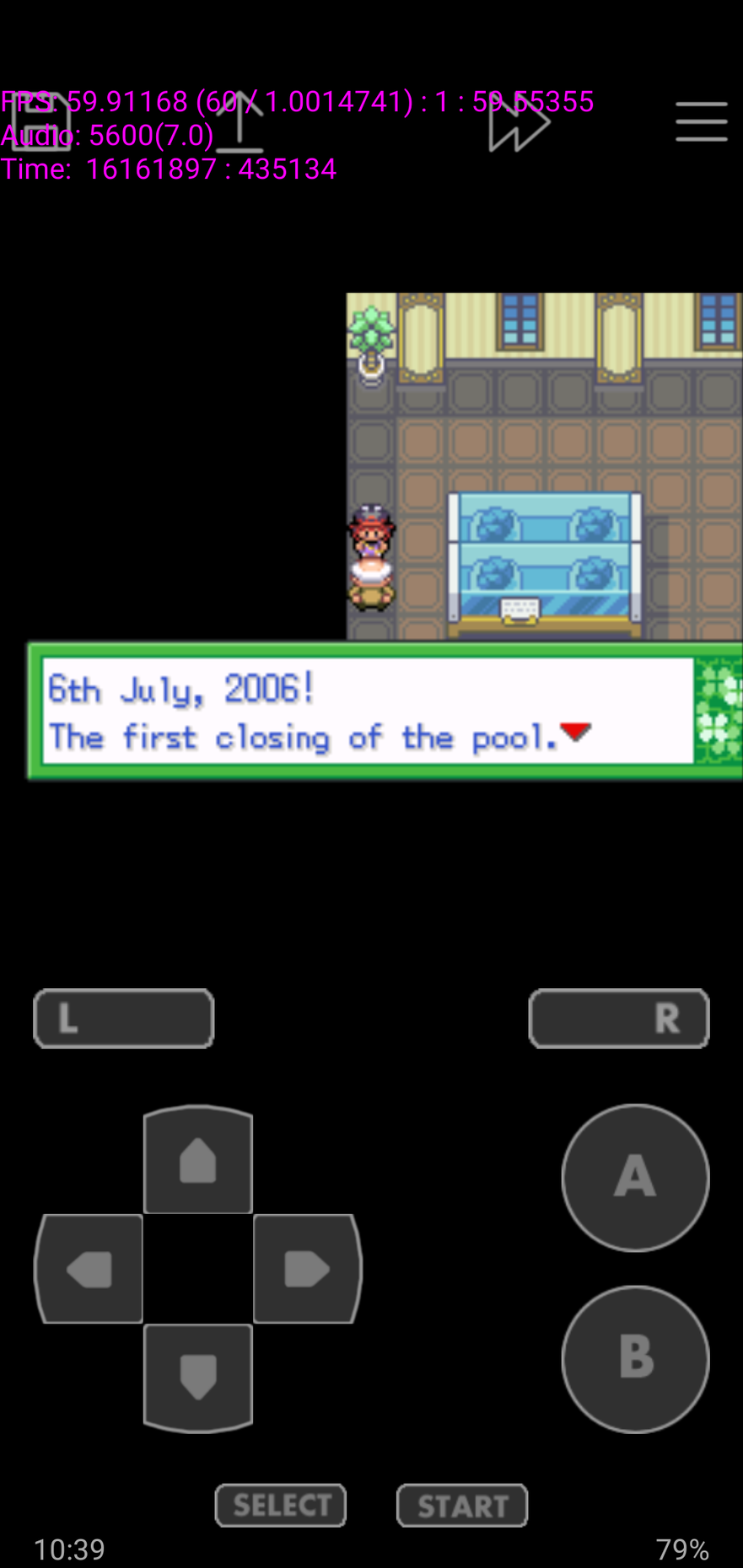The height and width of the screenshot is (1568, 743).
Task: Tap the A button to advance dialogue
Action: [635, 1177]
